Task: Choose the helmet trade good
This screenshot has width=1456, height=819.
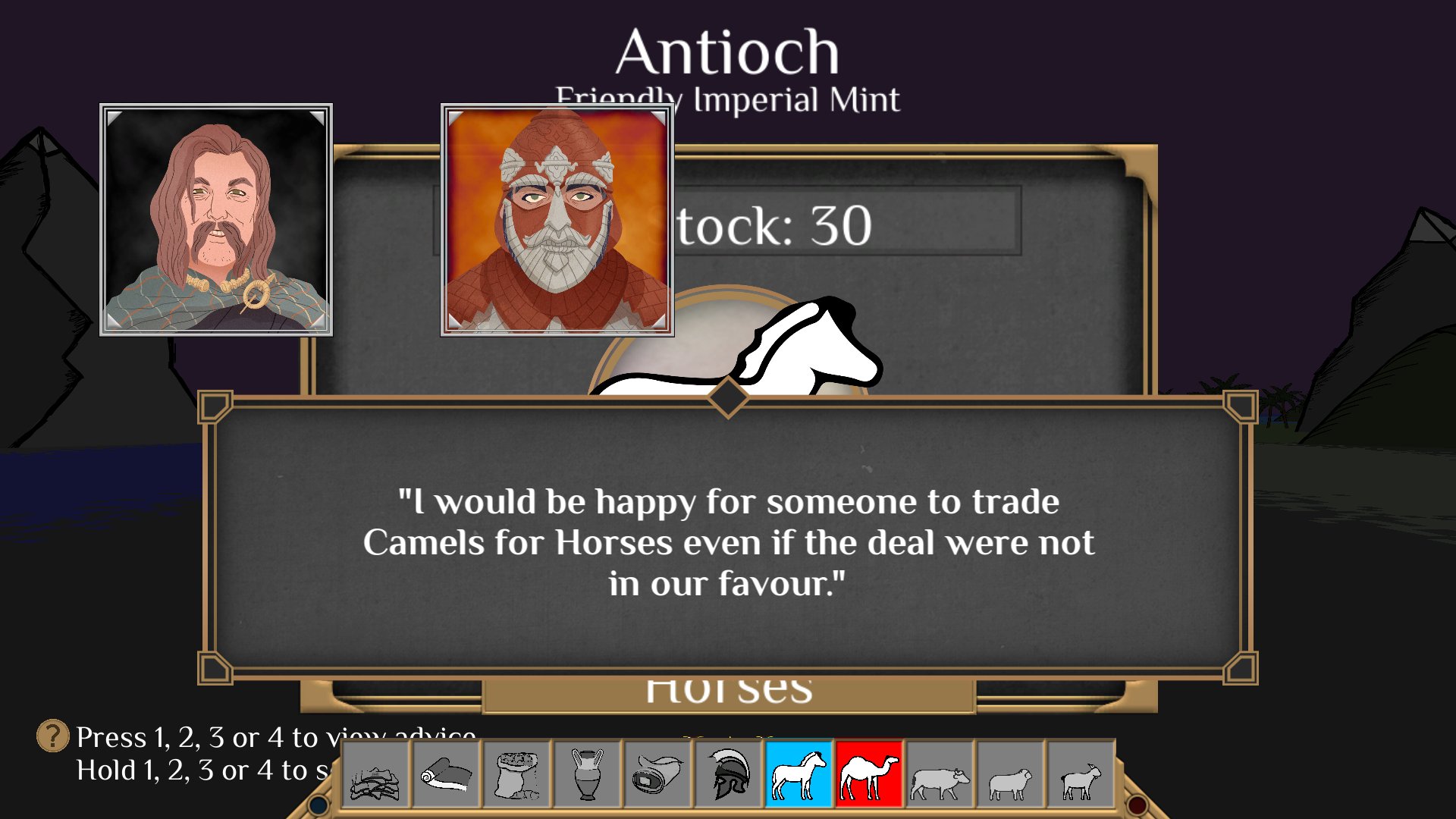Action: pos(728,774)
